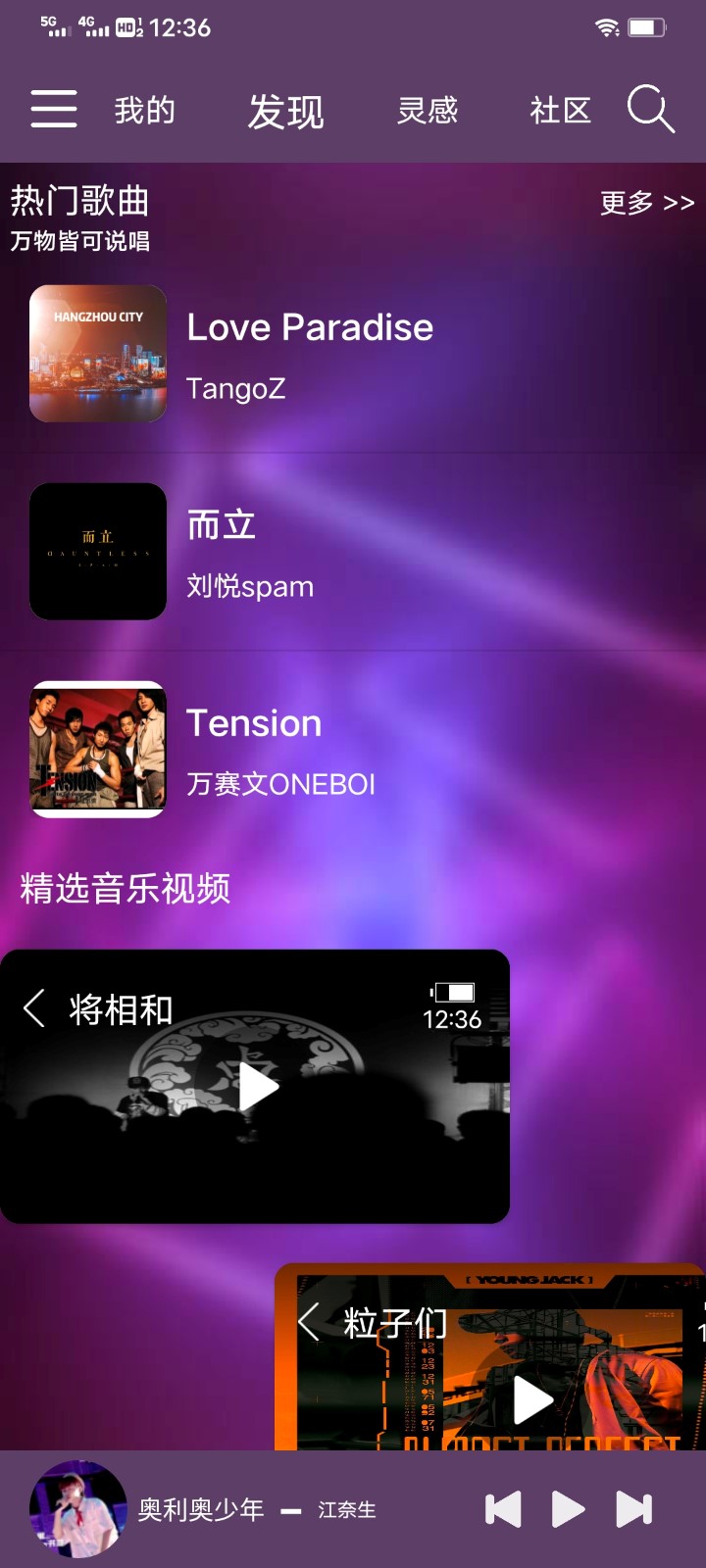Open the song 而立 by 刘悦spam
The image size is (706, 1568).
click(353, 552)
